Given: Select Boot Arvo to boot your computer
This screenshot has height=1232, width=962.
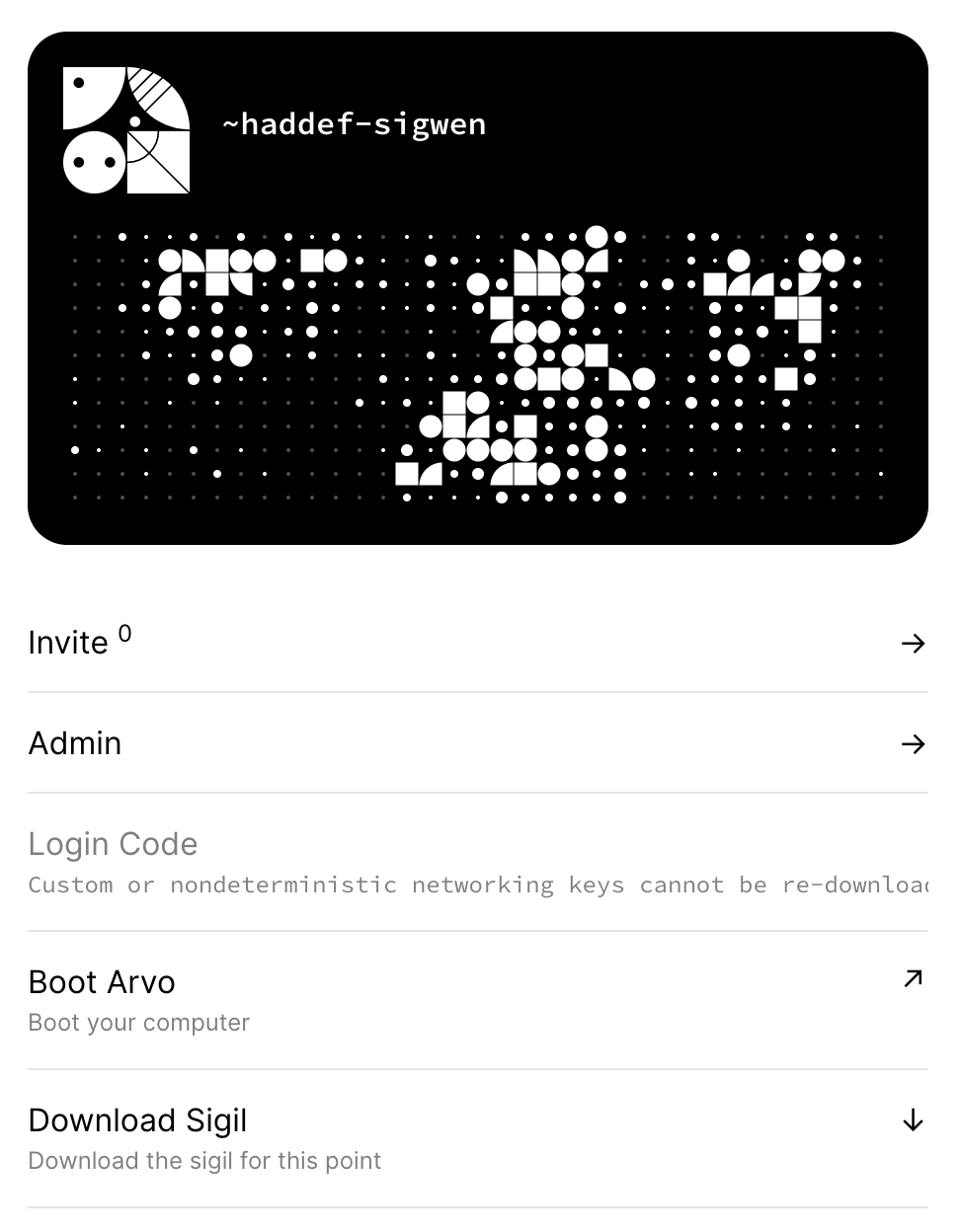Looking at the screenshot, I should tap(477, 999).
